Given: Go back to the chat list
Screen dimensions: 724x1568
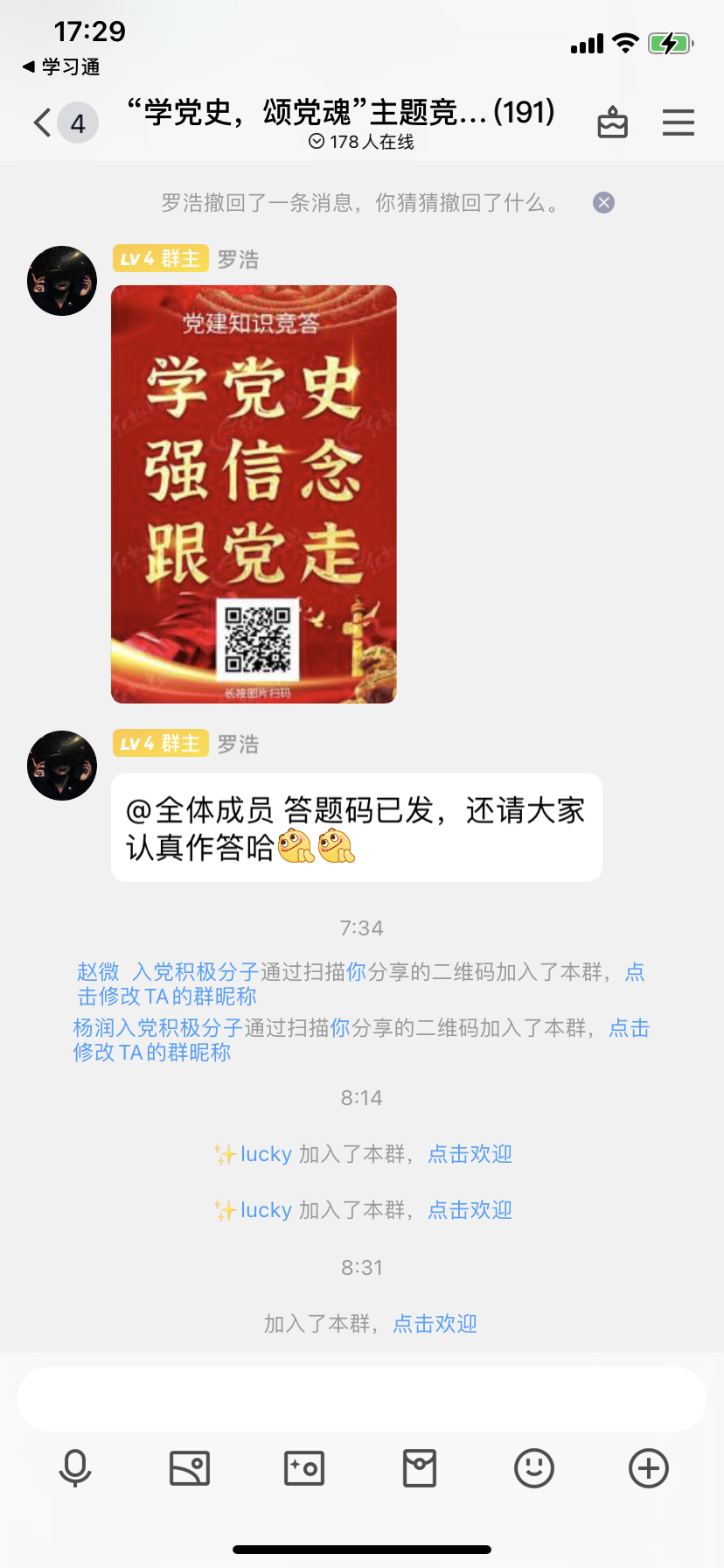Looking at the screenshot, I should point(42,122).
